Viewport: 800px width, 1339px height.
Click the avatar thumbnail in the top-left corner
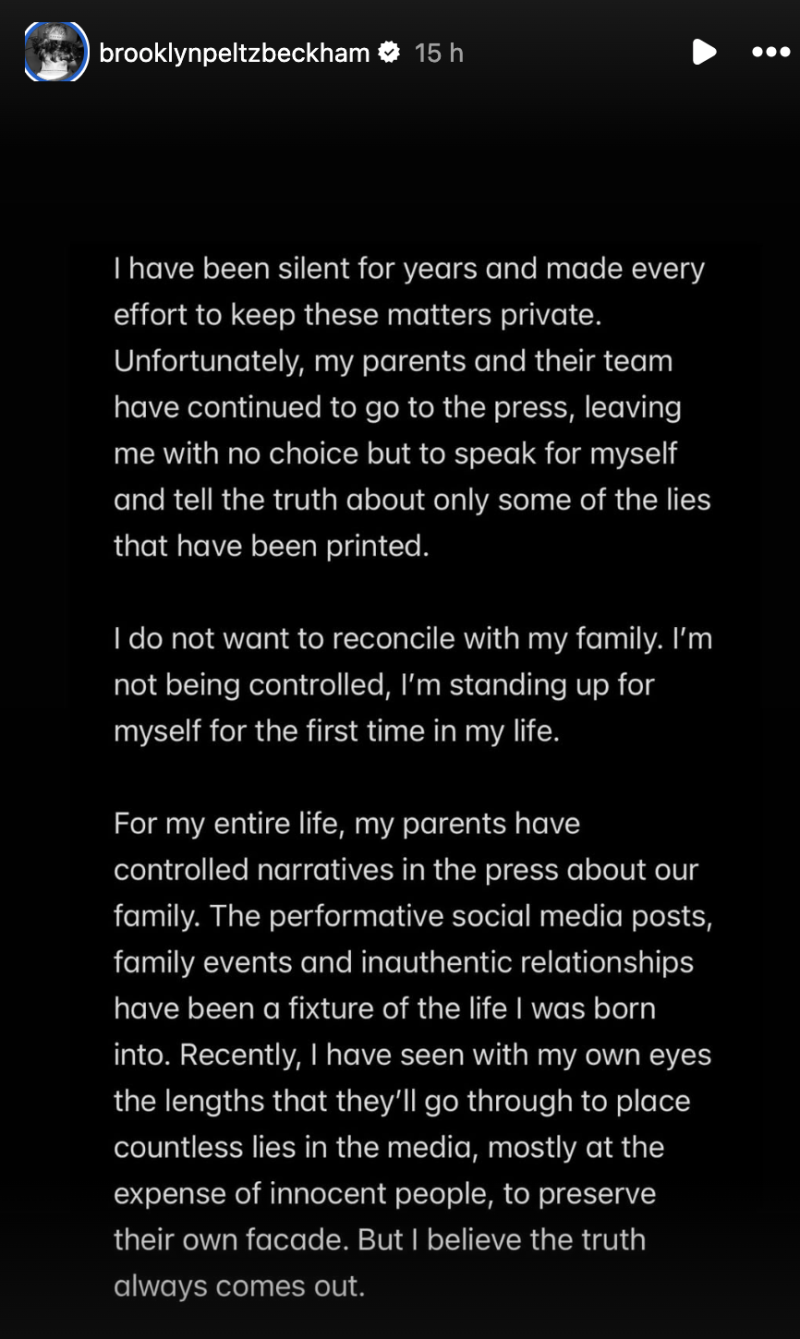pos(52,52)
